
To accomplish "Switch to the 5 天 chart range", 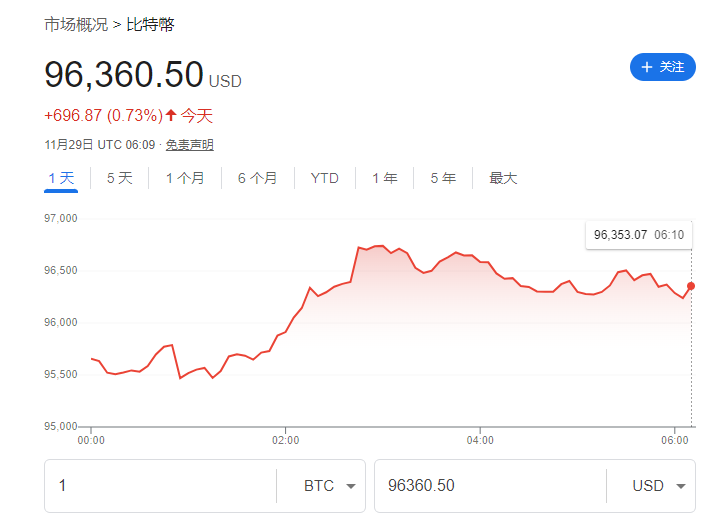I will coord(119,178).
